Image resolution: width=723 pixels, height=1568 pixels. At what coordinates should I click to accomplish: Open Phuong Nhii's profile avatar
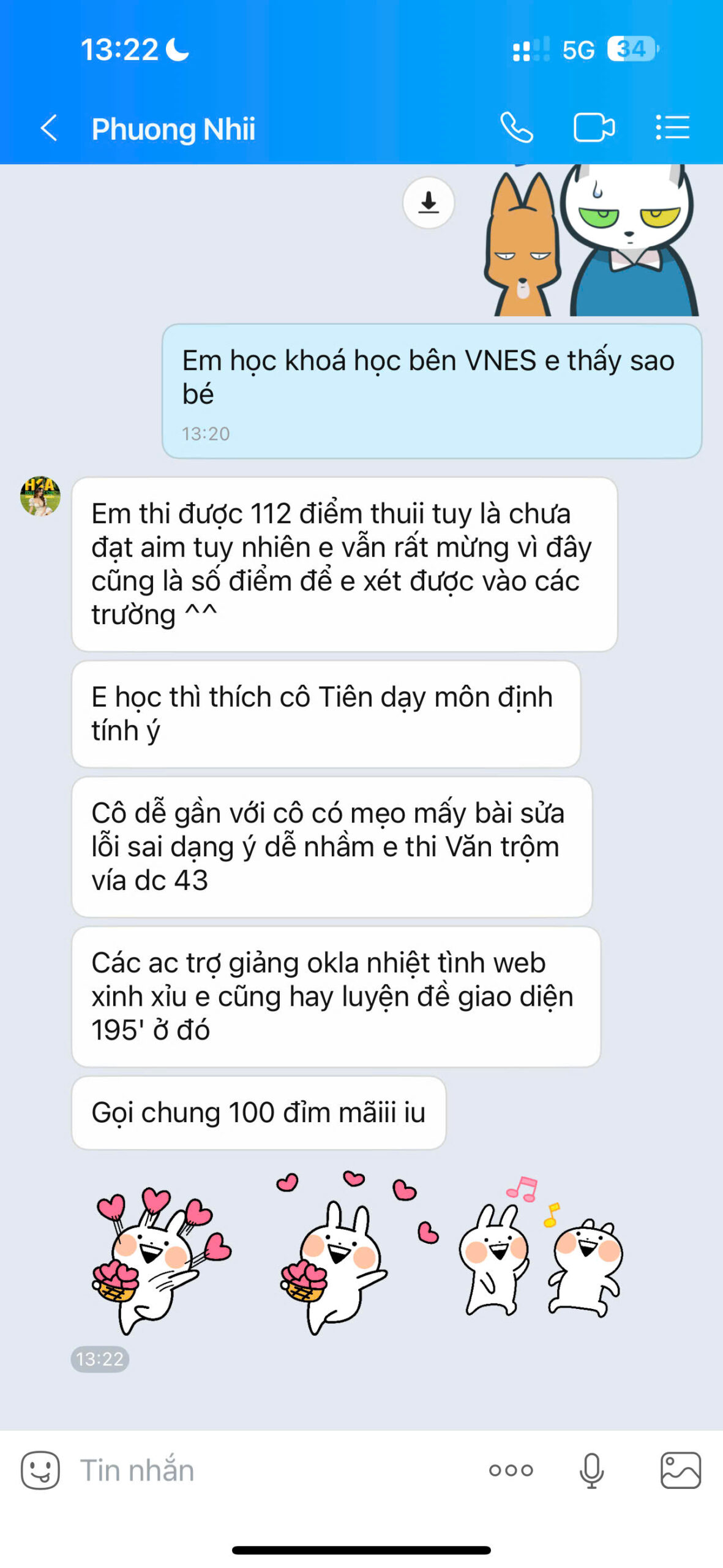(40, 496)
